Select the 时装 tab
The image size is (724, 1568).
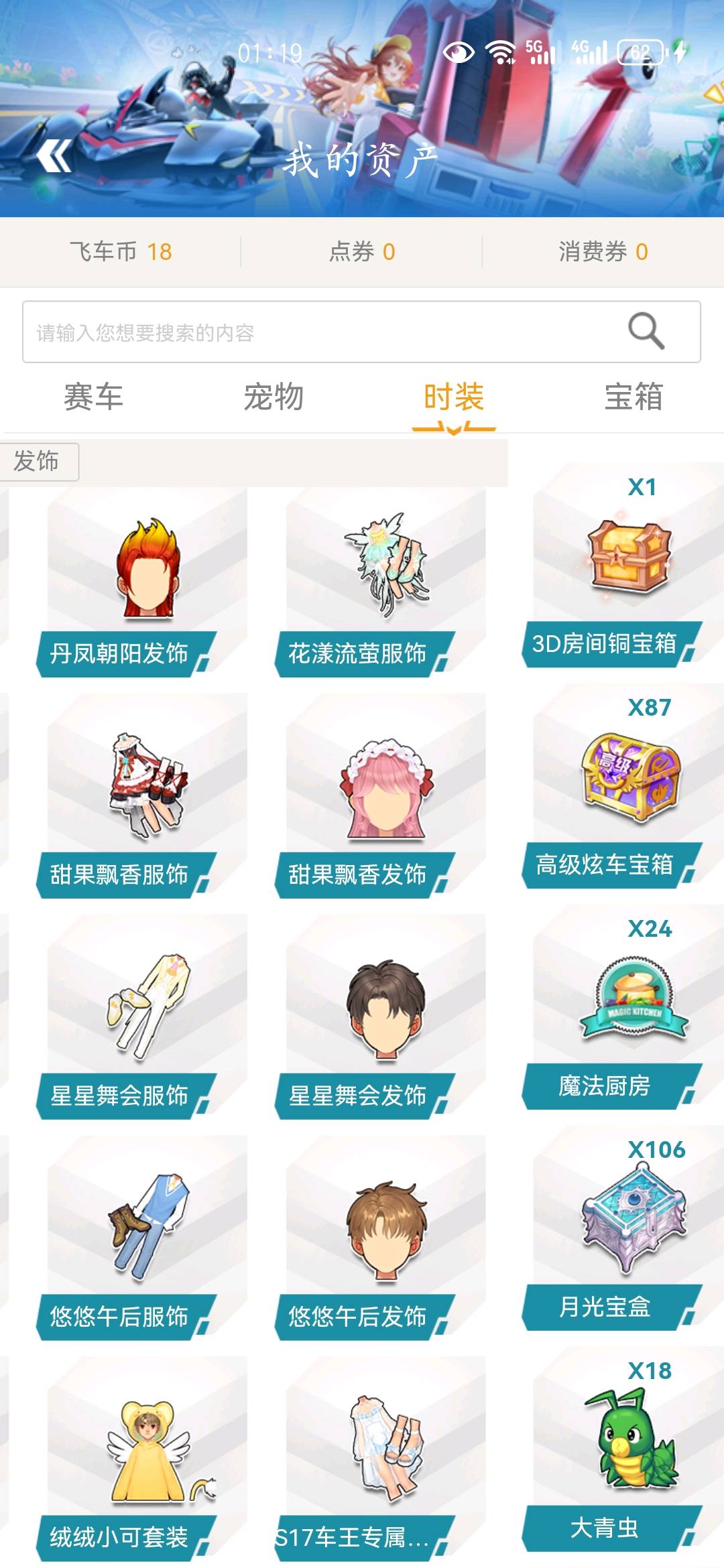point(454,397)
